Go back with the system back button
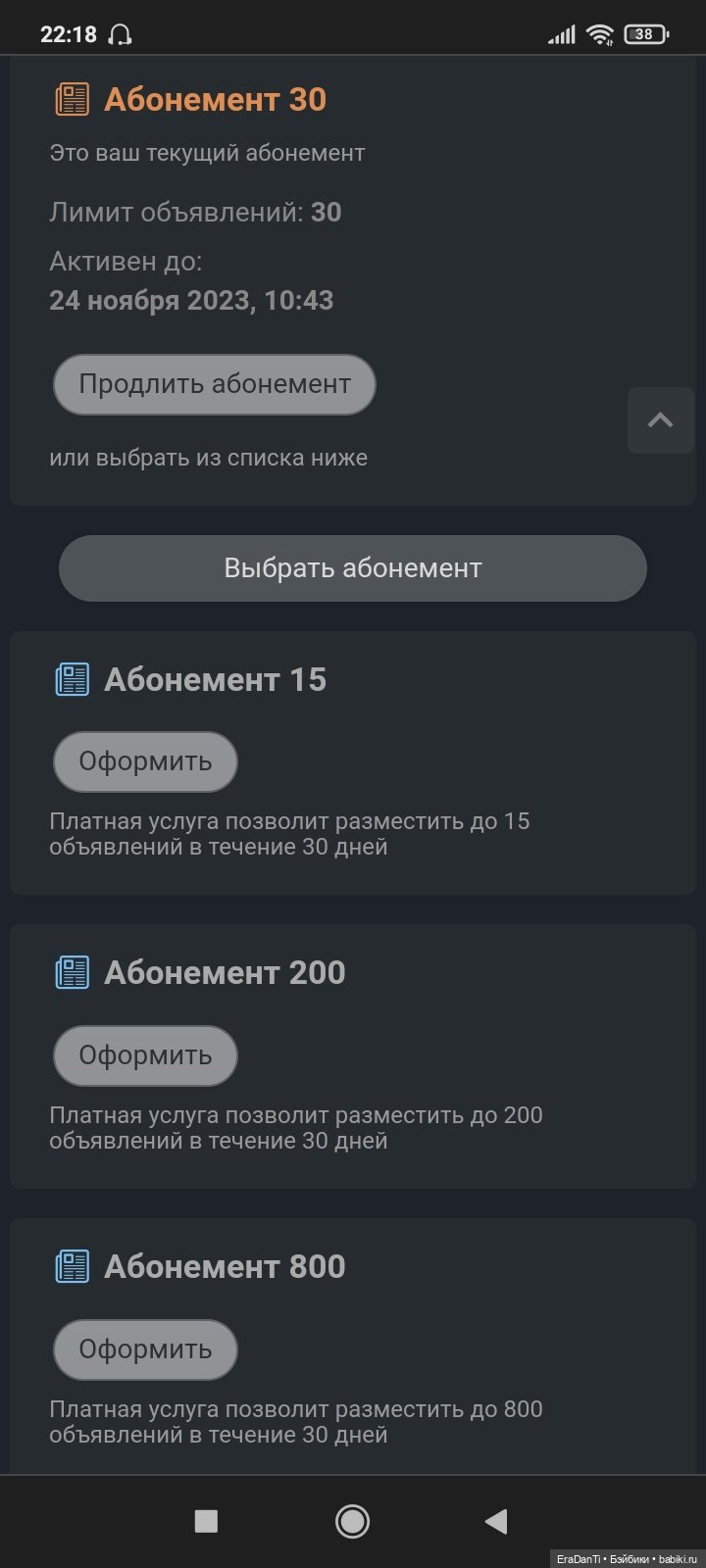 (496, 1521)
